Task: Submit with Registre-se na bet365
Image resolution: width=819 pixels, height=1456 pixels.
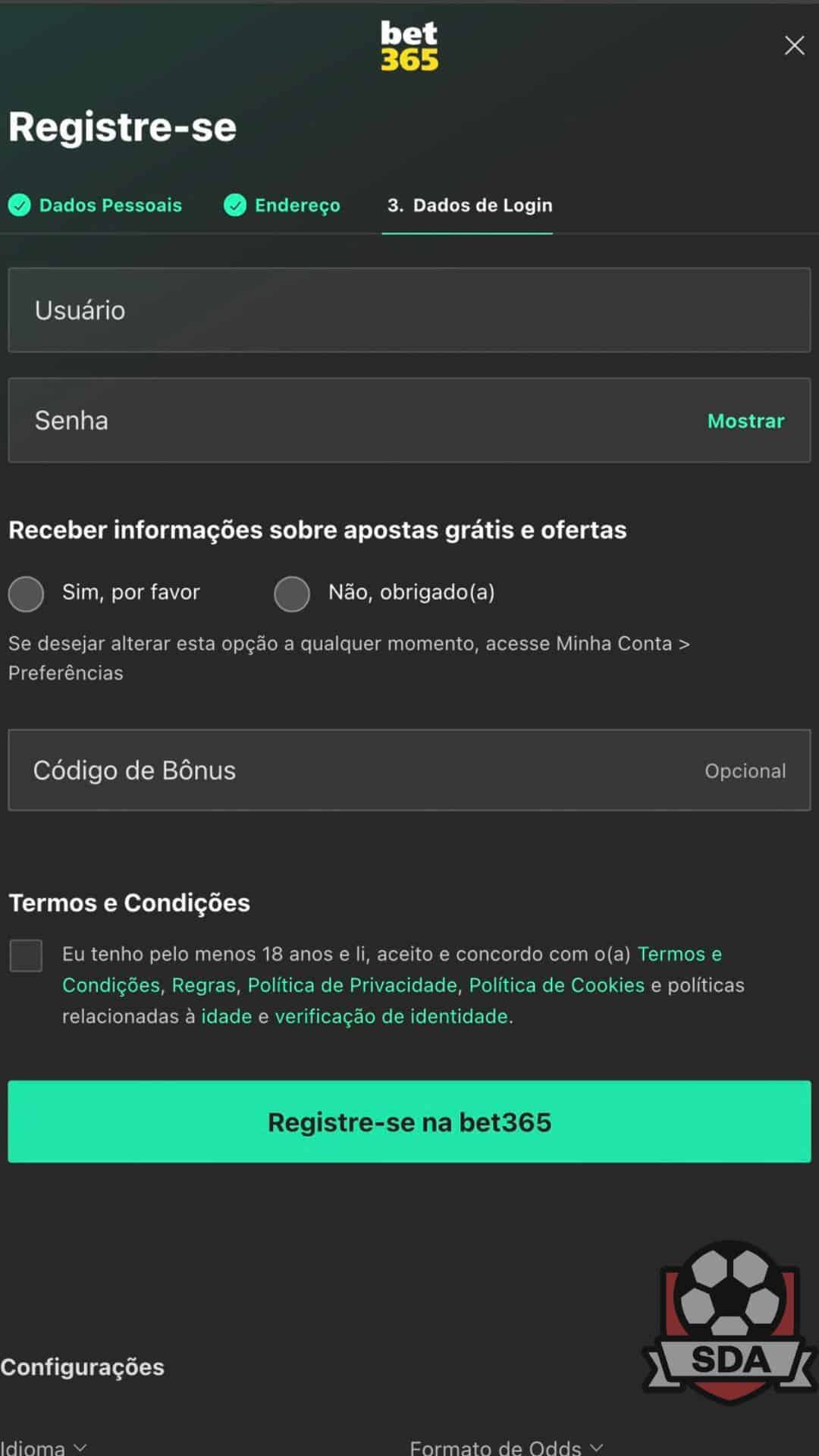Action: [x=409, y=1122]
